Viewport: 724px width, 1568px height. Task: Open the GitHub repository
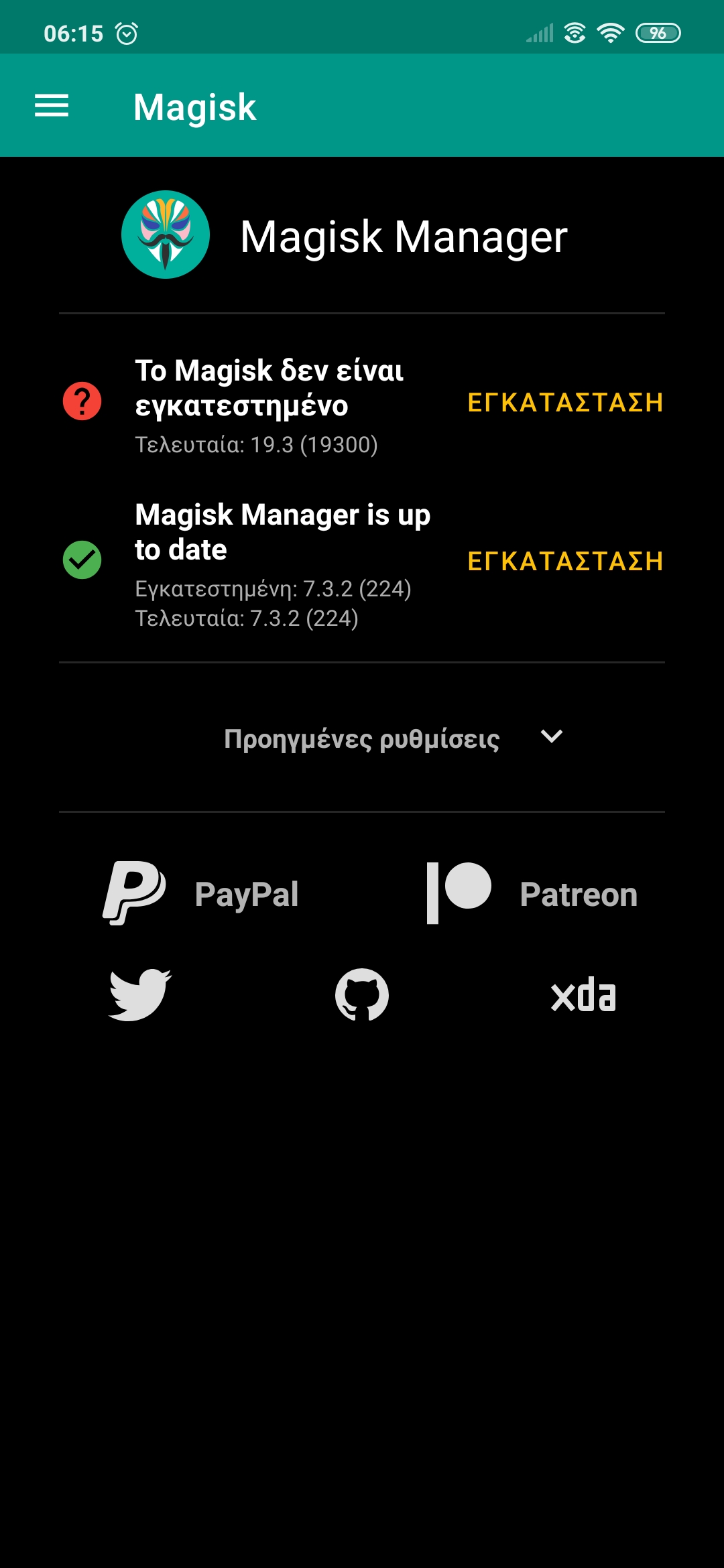362,994
